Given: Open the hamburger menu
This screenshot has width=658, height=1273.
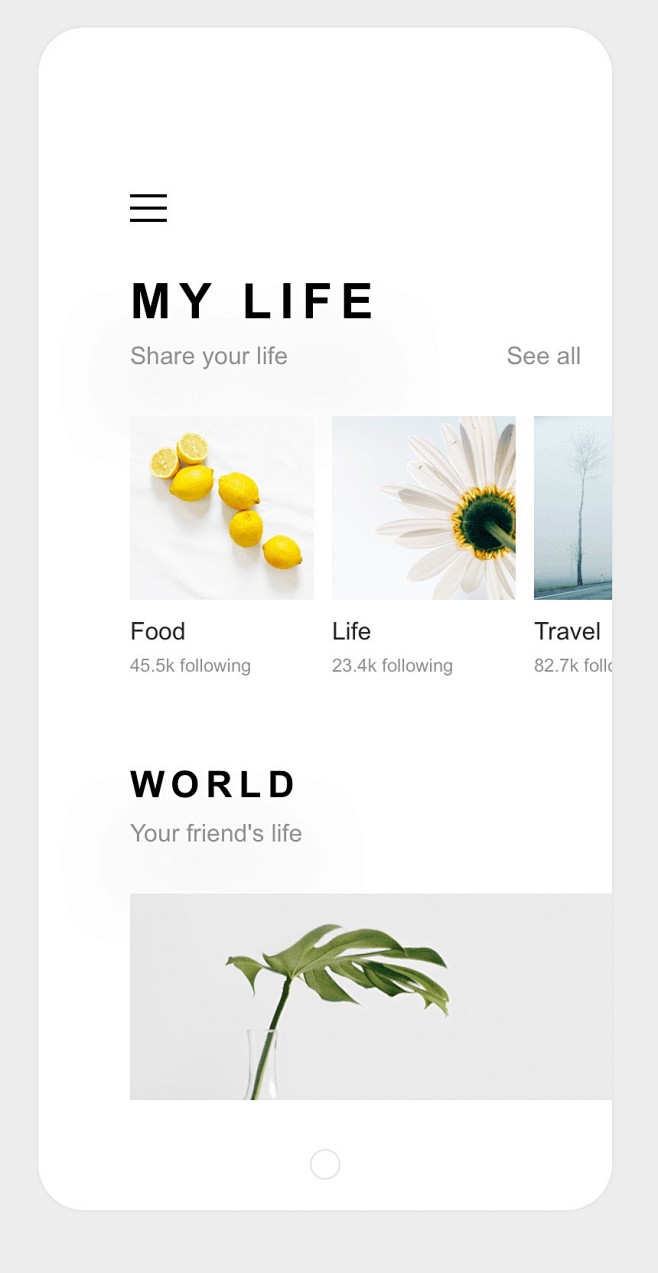Looking at the screenshot, I should click(148, 208).
